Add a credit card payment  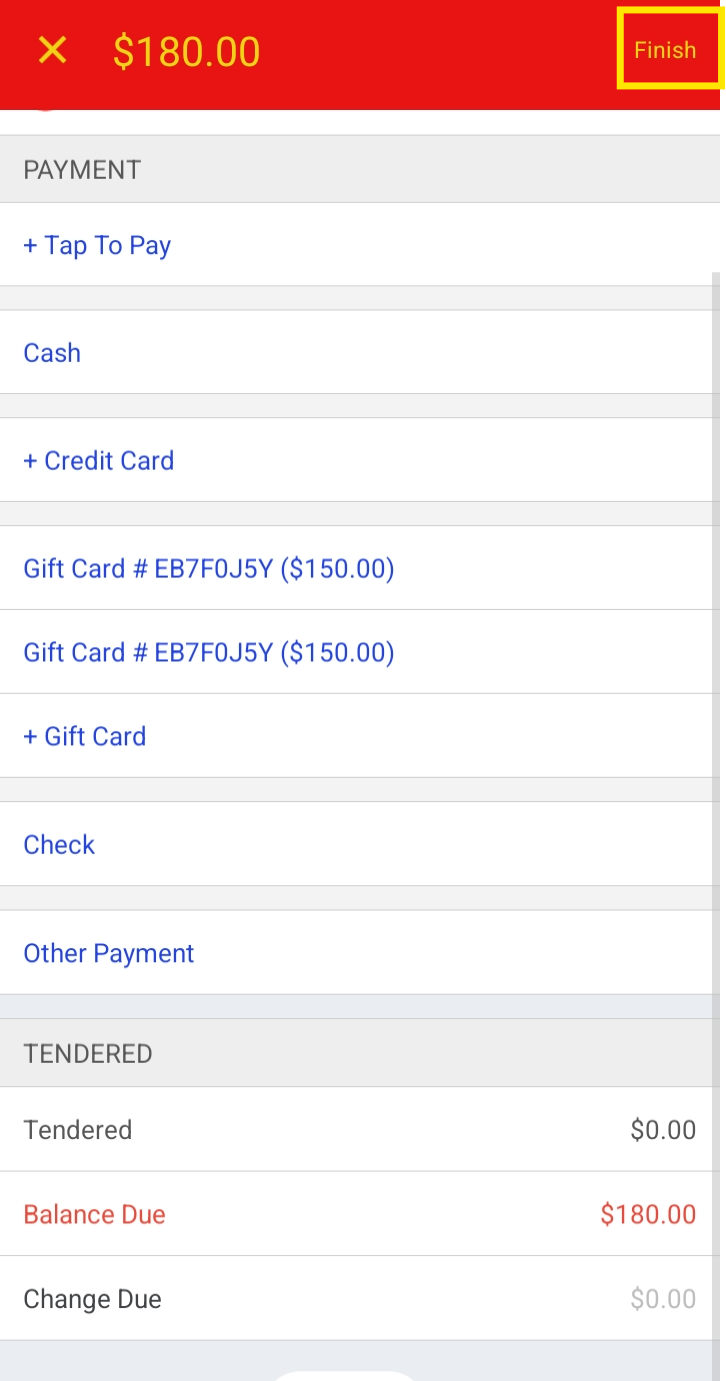tap(99, 461)
